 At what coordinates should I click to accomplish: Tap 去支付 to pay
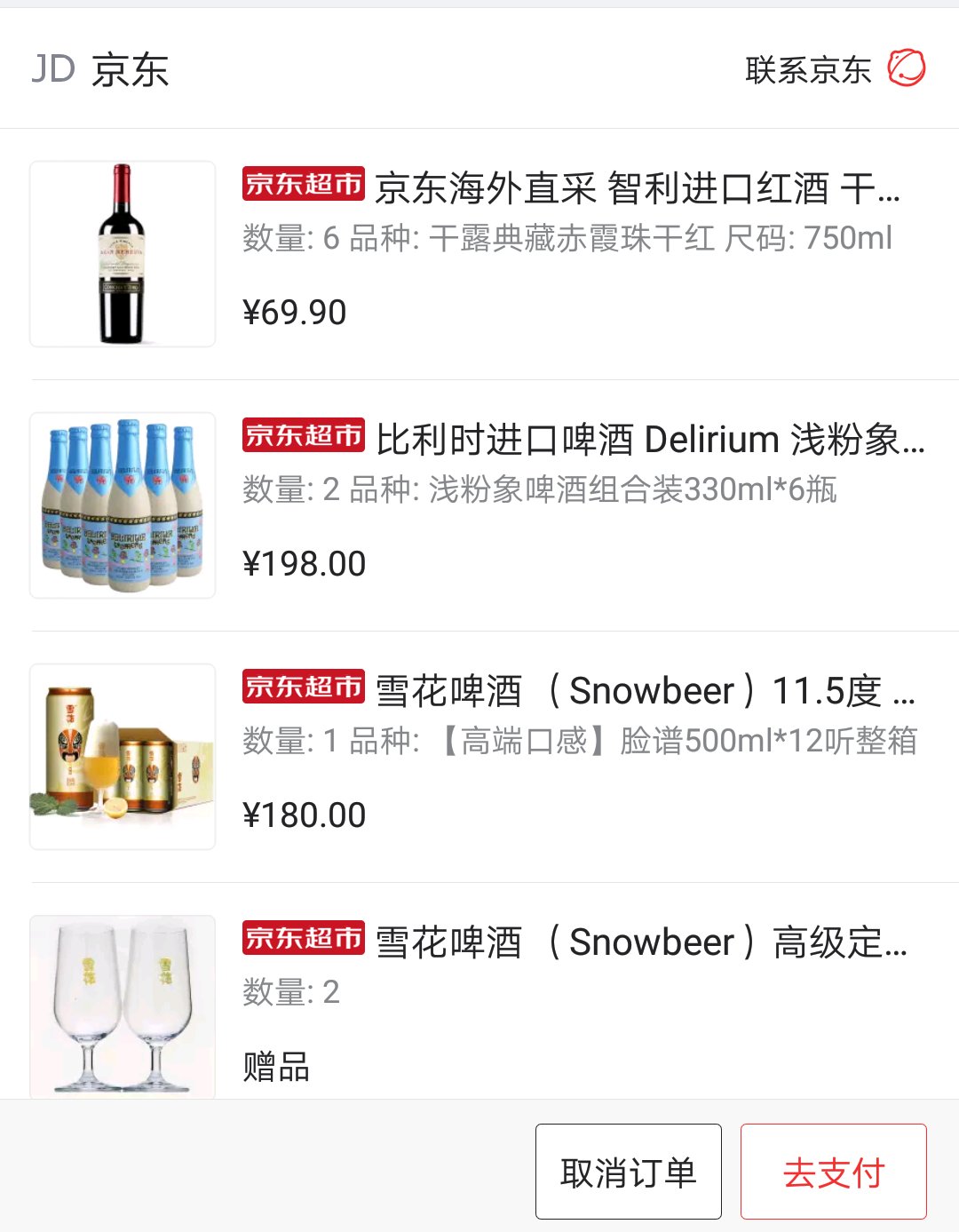(833, 1172)
